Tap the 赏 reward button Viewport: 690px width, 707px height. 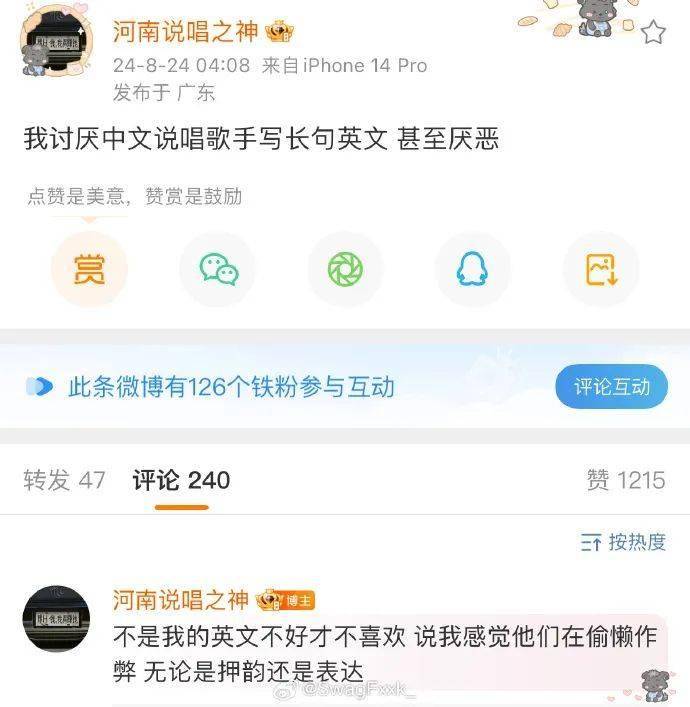(89, 269)
